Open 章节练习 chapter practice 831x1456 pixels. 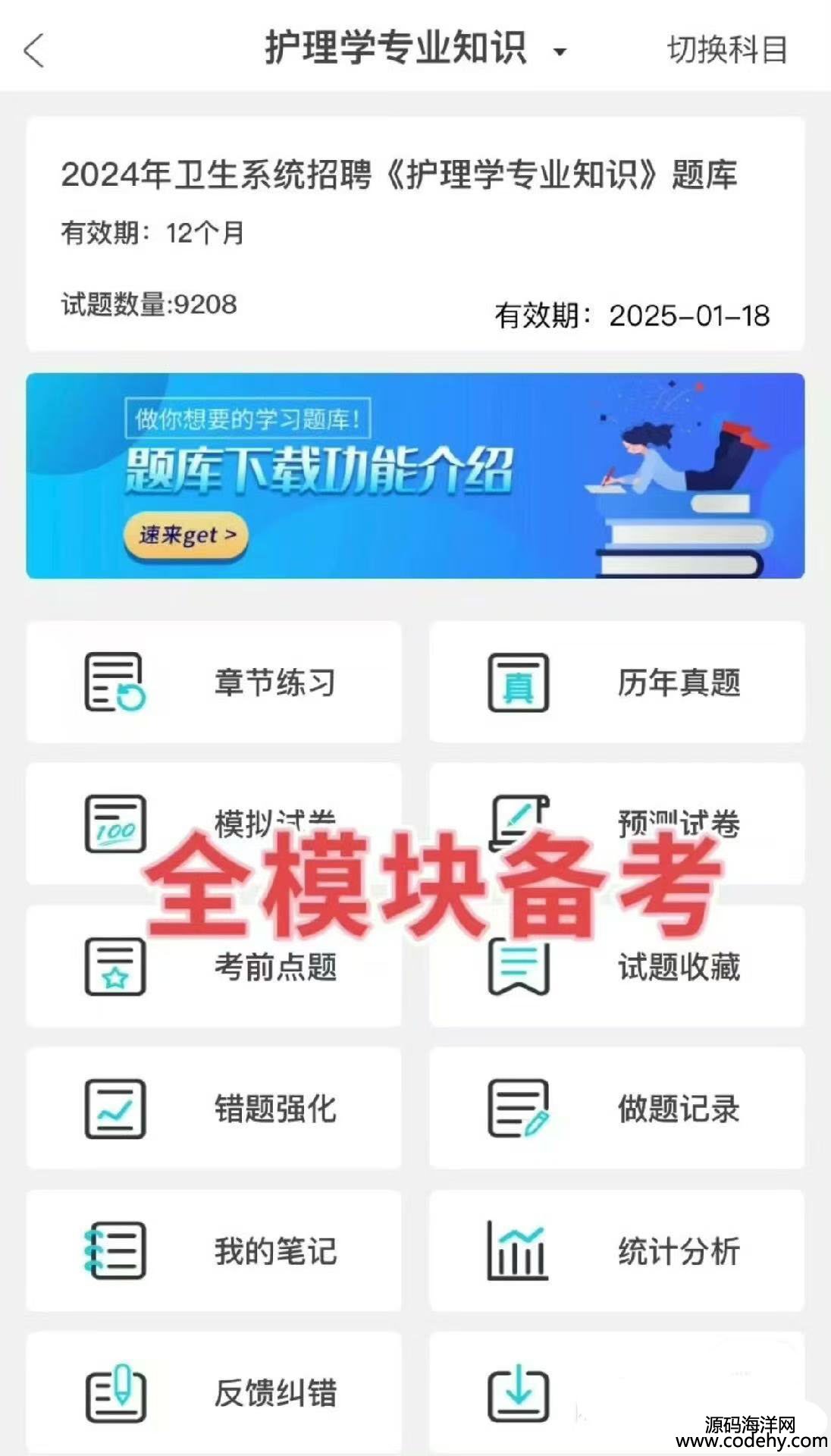(x=214, y=682)
